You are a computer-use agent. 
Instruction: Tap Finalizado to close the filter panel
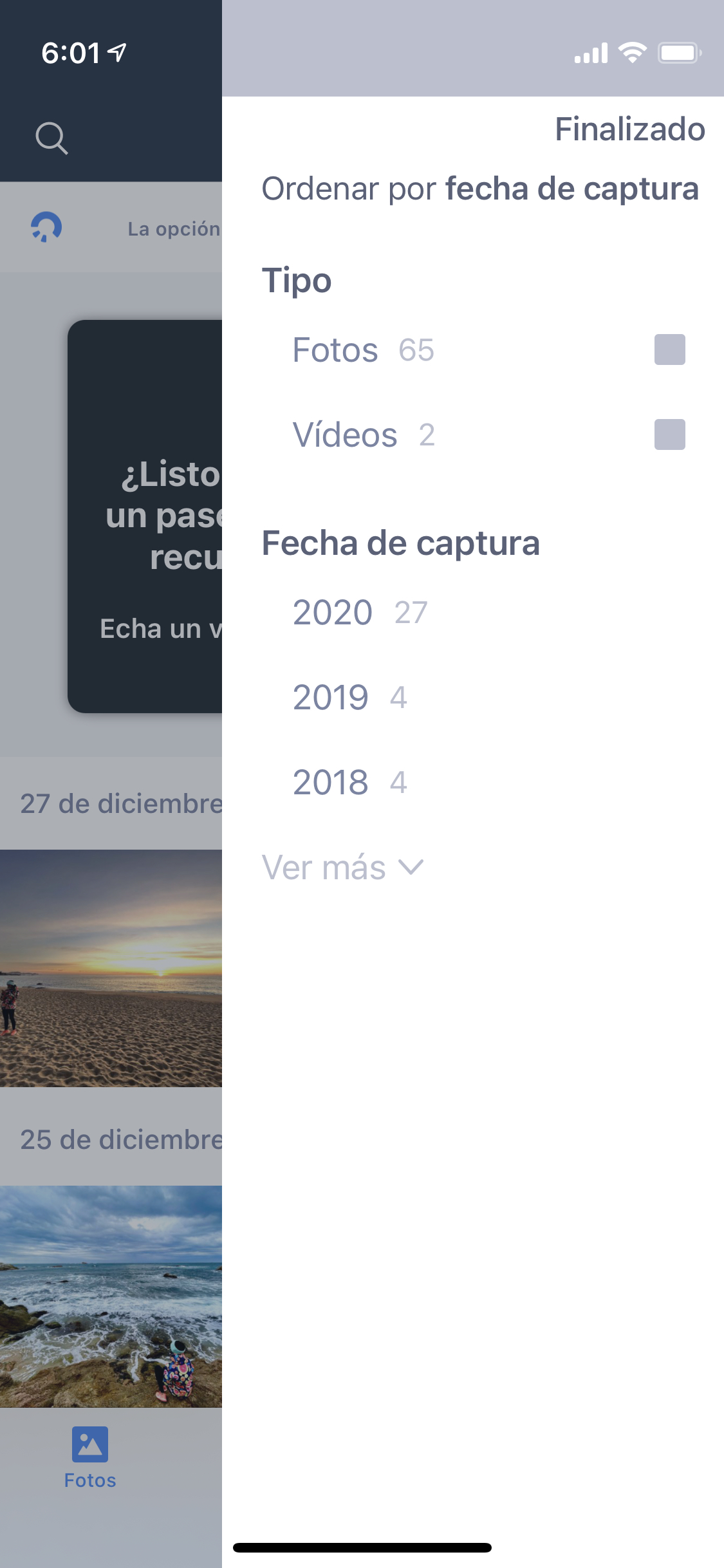click(x=629, y=129)
